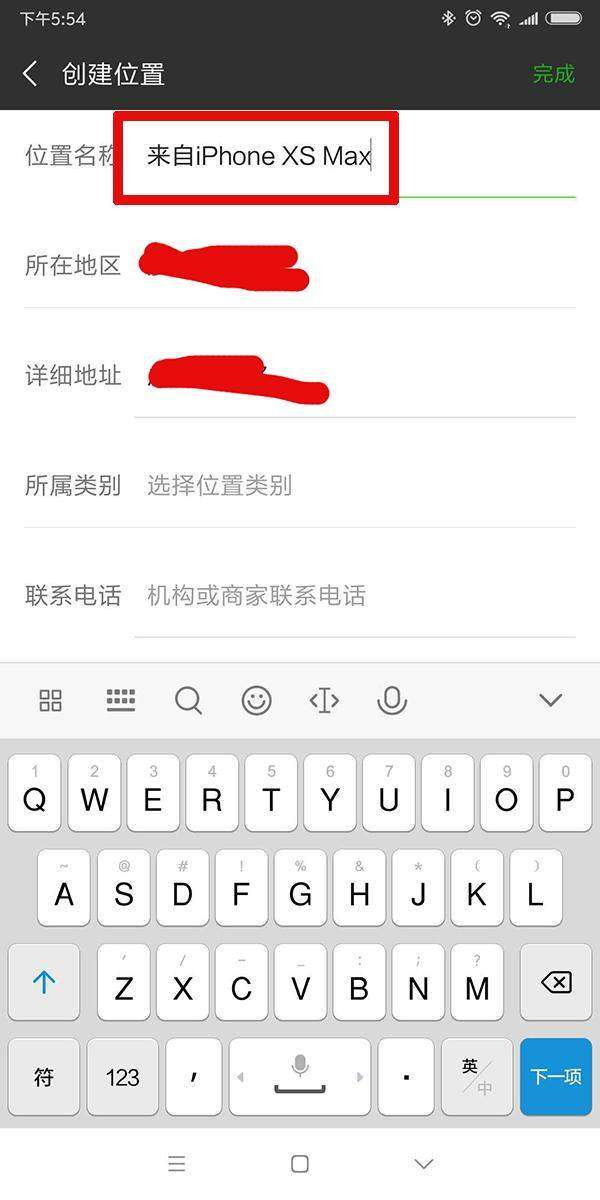Open keyboard search magnifier

point(188,700)
